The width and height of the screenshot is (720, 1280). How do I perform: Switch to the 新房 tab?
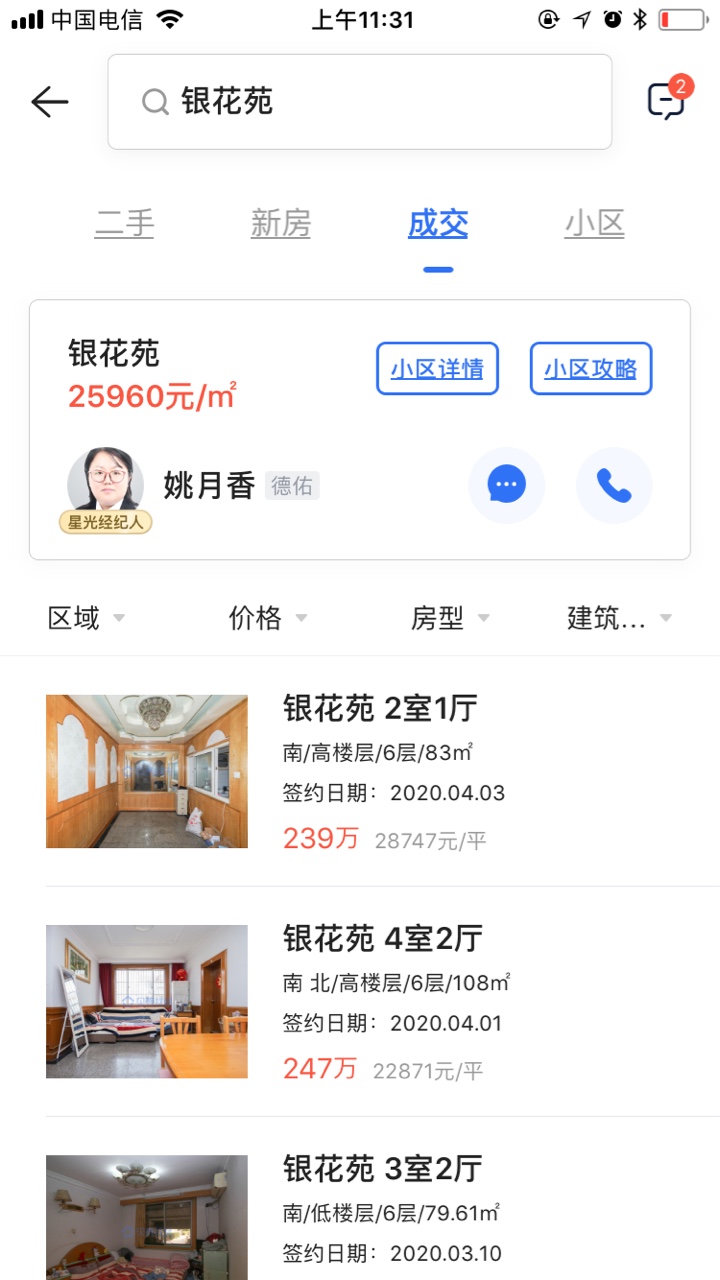281,224
